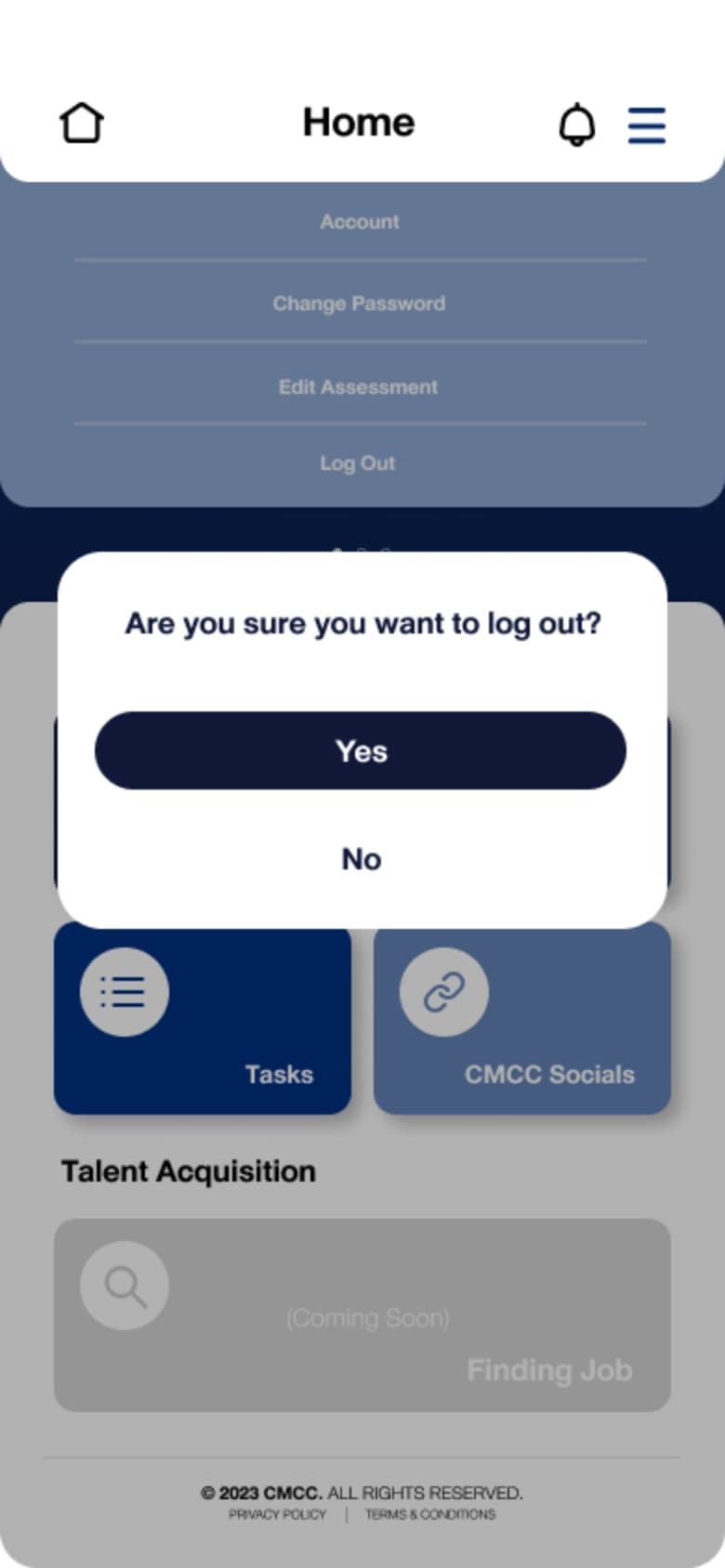Choose Edit Assessment option
This screenshot has height=1568, width=725.
click(x=358, y=386)
